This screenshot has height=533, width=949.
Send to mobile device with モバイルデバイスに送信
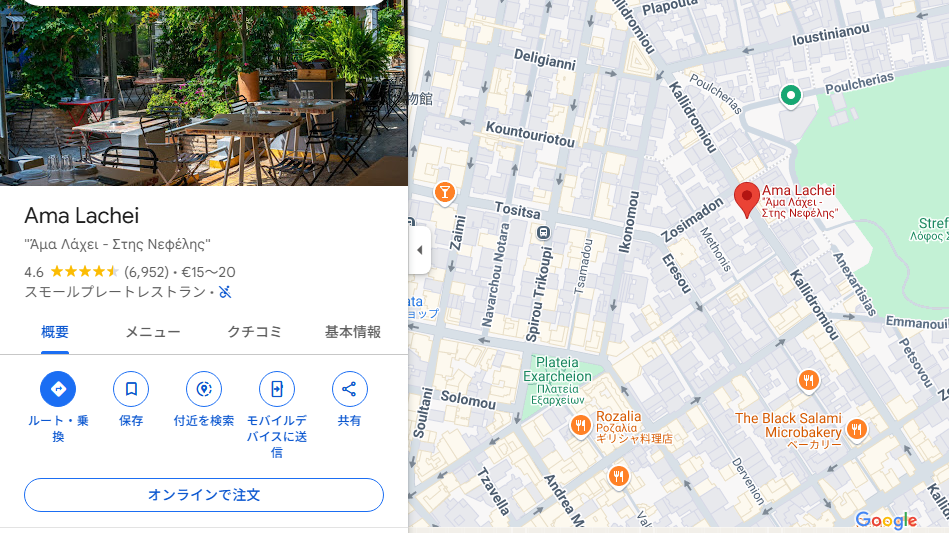click(277, 389)
